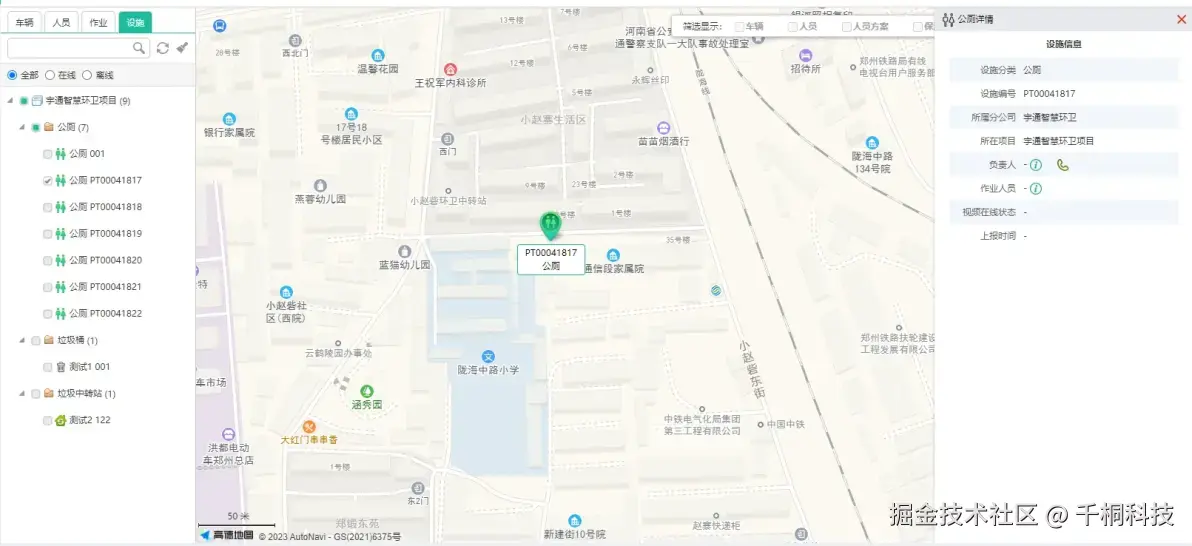Screen dimensions: 1192x546
Task: Switch to the 车辆 tab
Action: 24,22
